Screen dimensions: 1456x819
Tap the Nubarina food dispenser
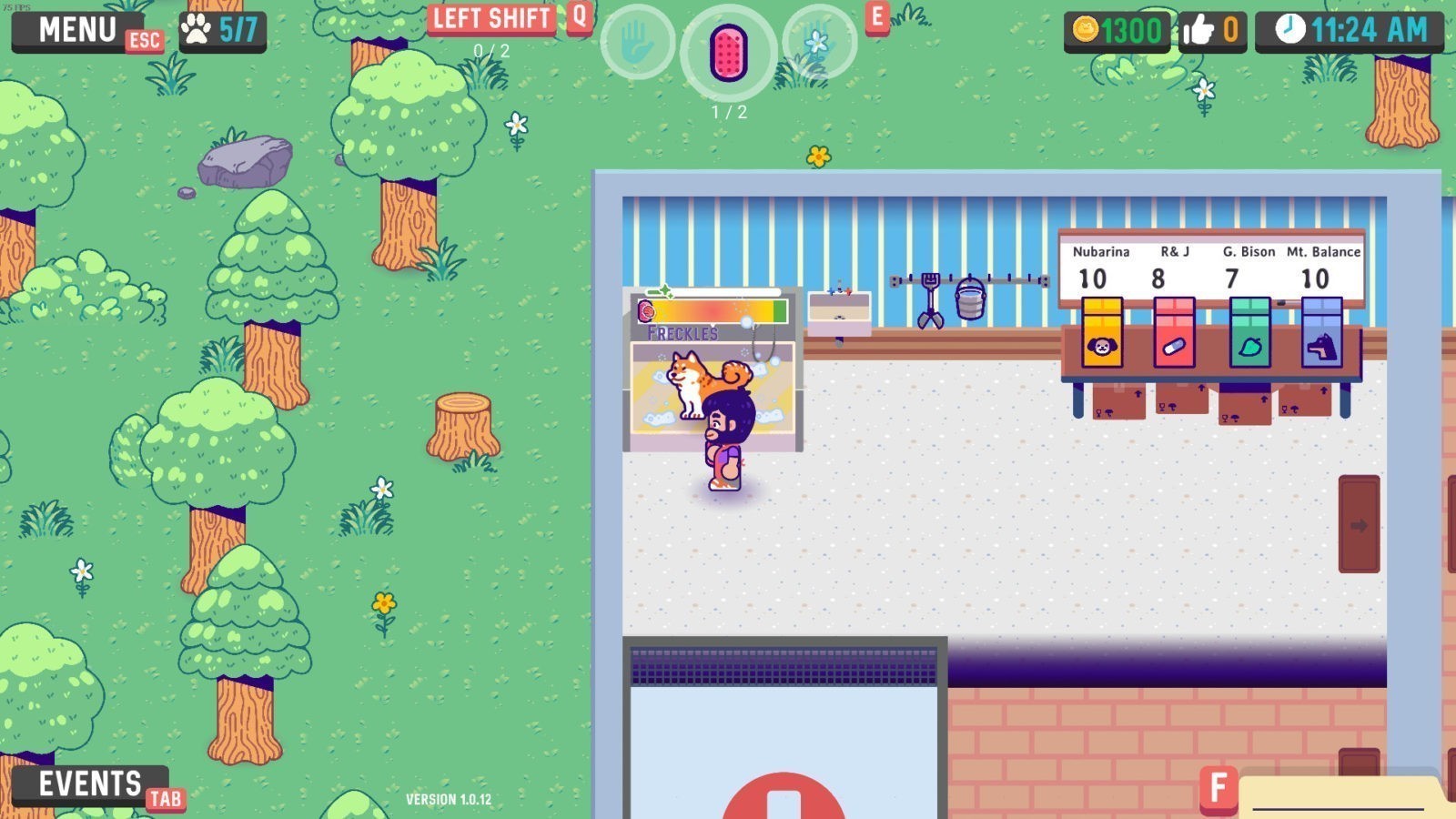point(1101,334)
